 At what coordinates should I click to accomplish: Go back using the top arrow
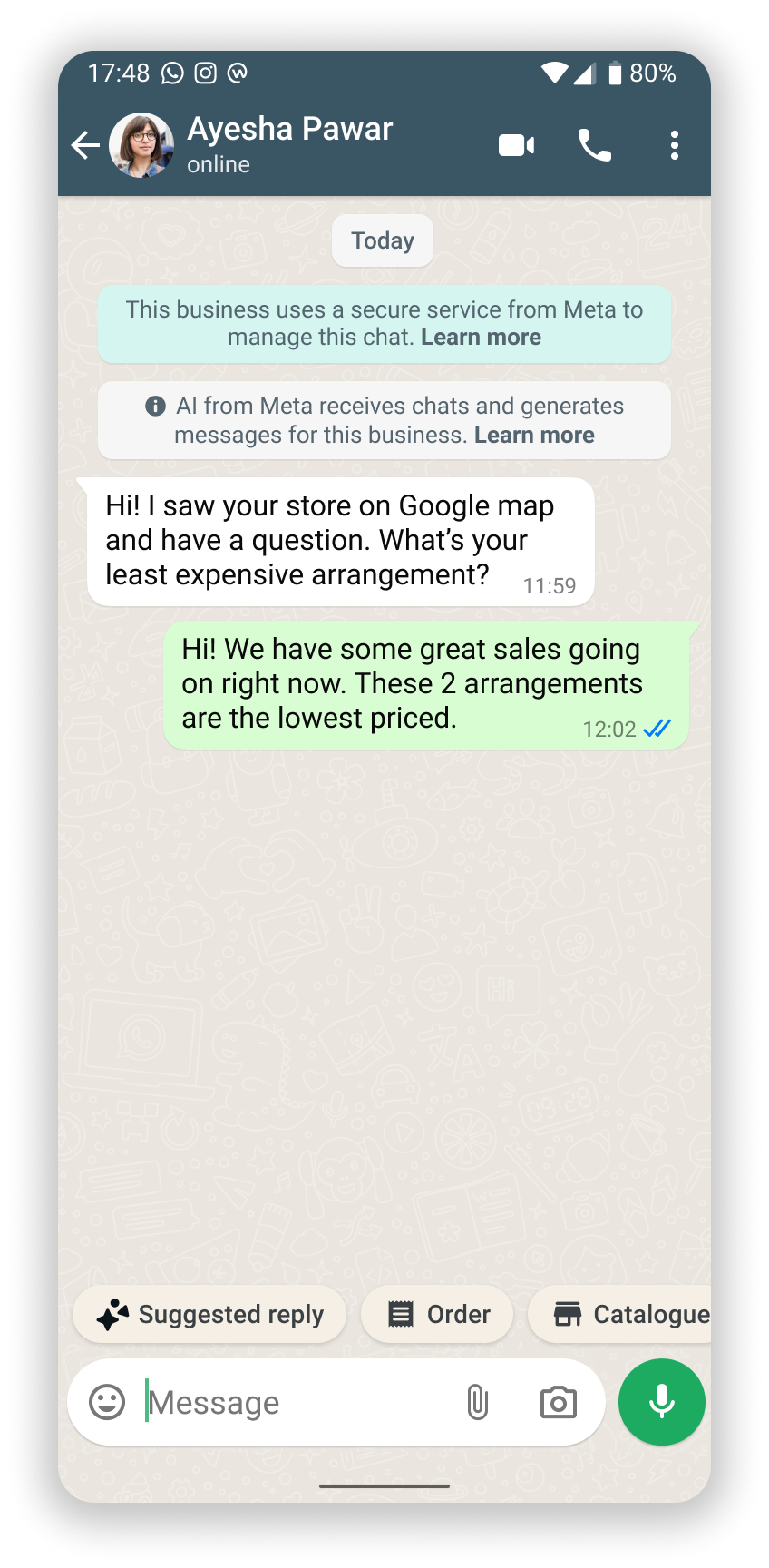[85, 145]
